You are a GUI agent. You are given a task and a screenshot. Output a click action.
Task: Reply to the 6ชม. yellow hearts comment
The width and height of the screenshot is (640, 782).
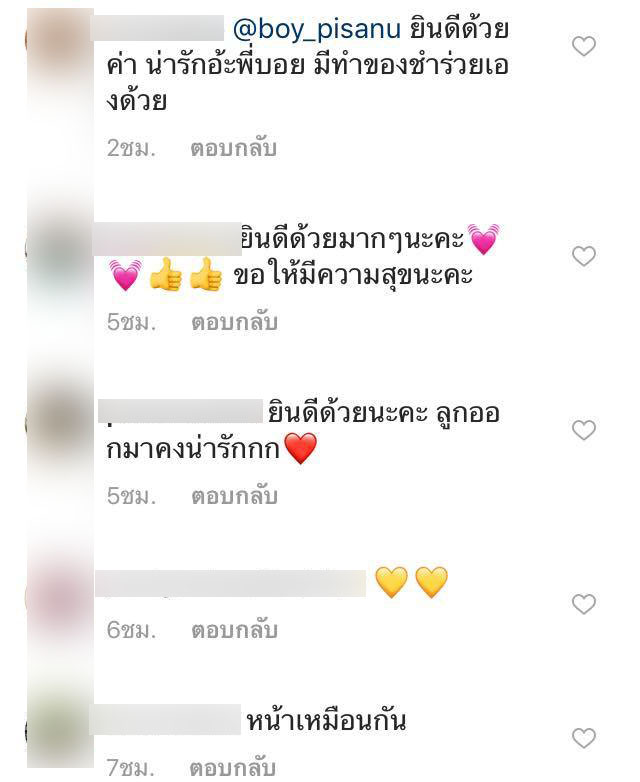coord(233,630)
